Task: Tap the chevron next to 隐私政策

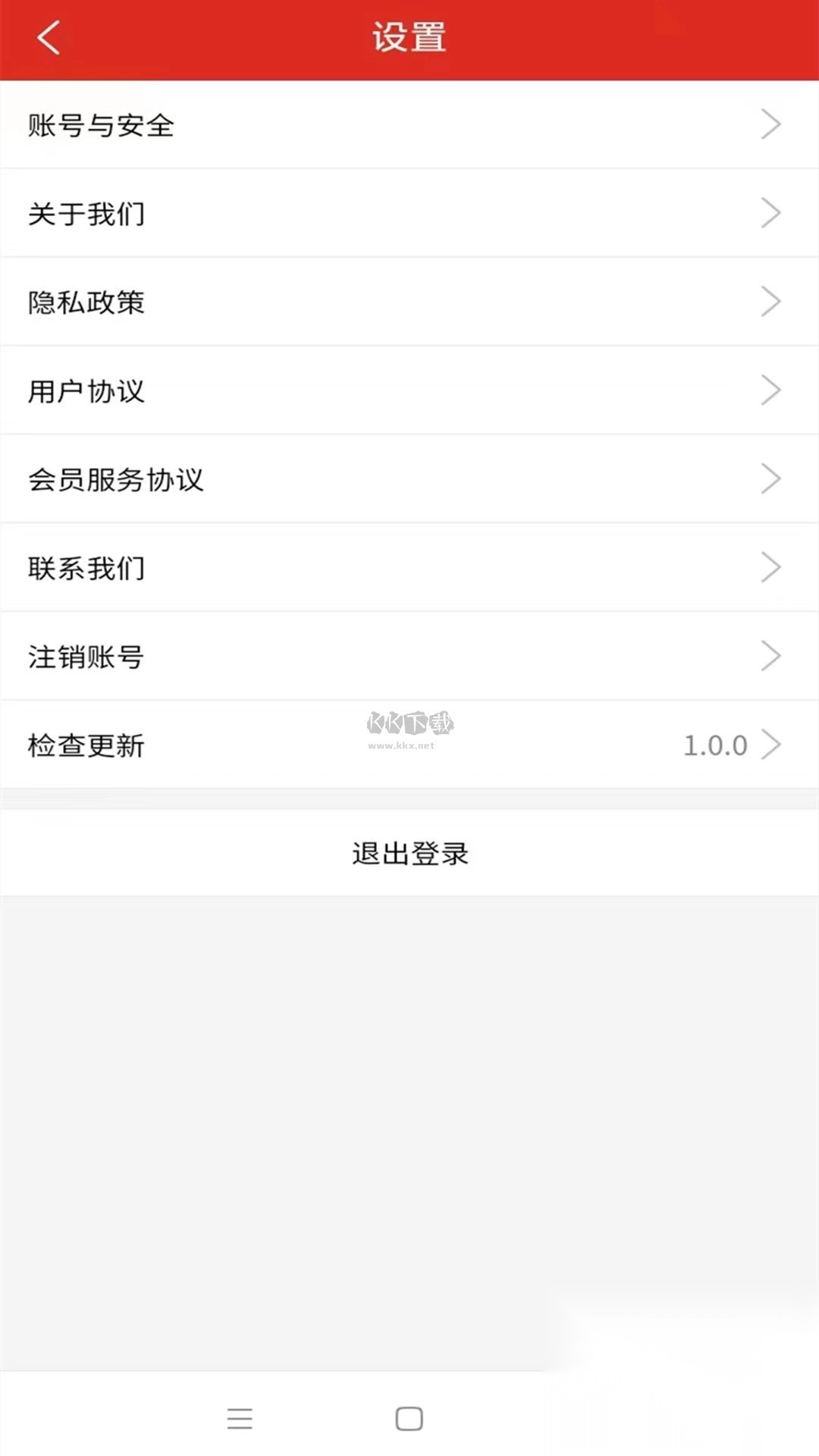Action: pyautogui.click(x=772, y=301)
